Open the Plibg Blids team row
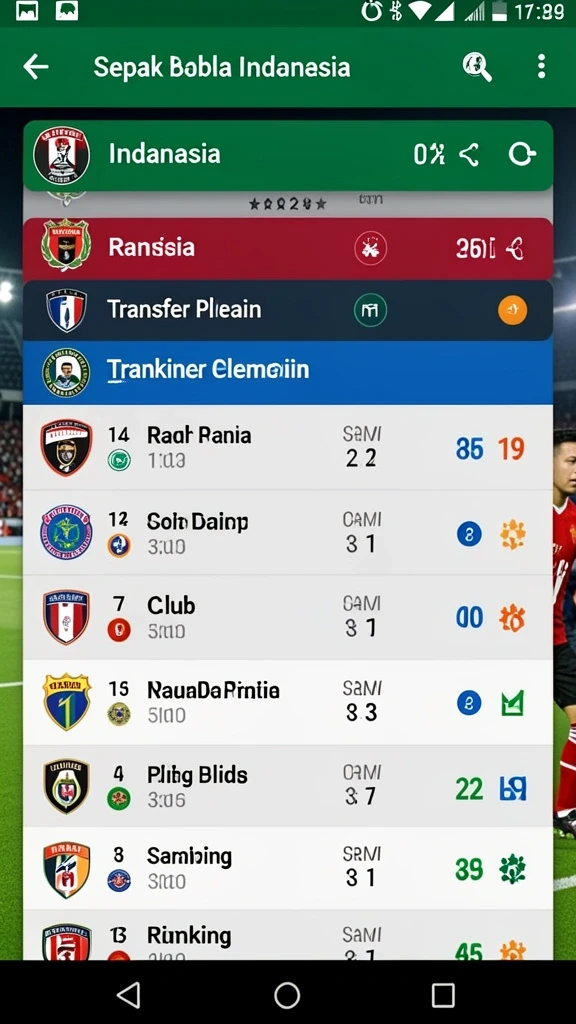Screen dimensions: 576x1024 point(288,786)
